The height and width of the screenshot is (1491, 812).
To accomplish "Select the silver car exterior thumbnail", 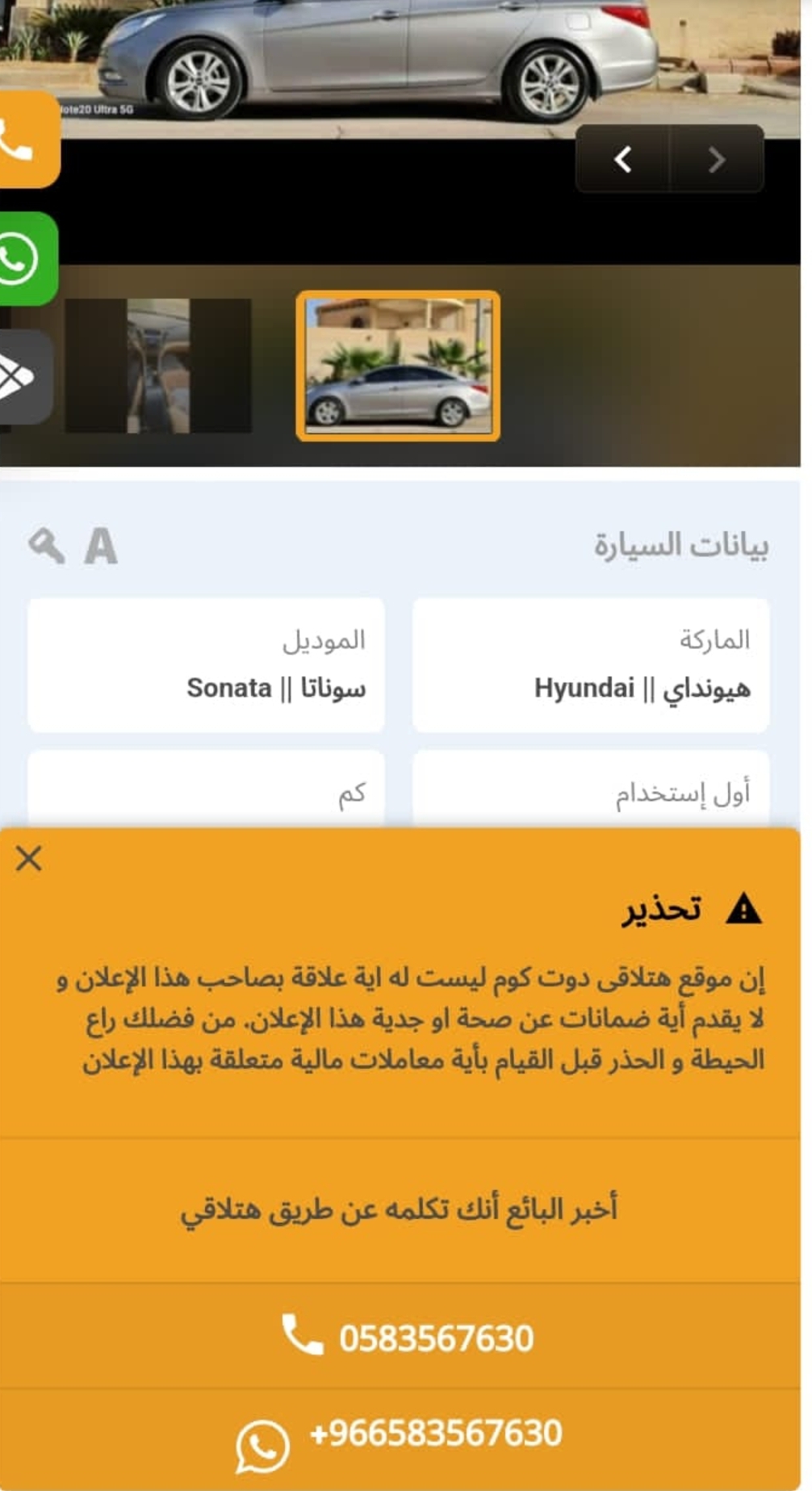I will [x=398, y=366].
